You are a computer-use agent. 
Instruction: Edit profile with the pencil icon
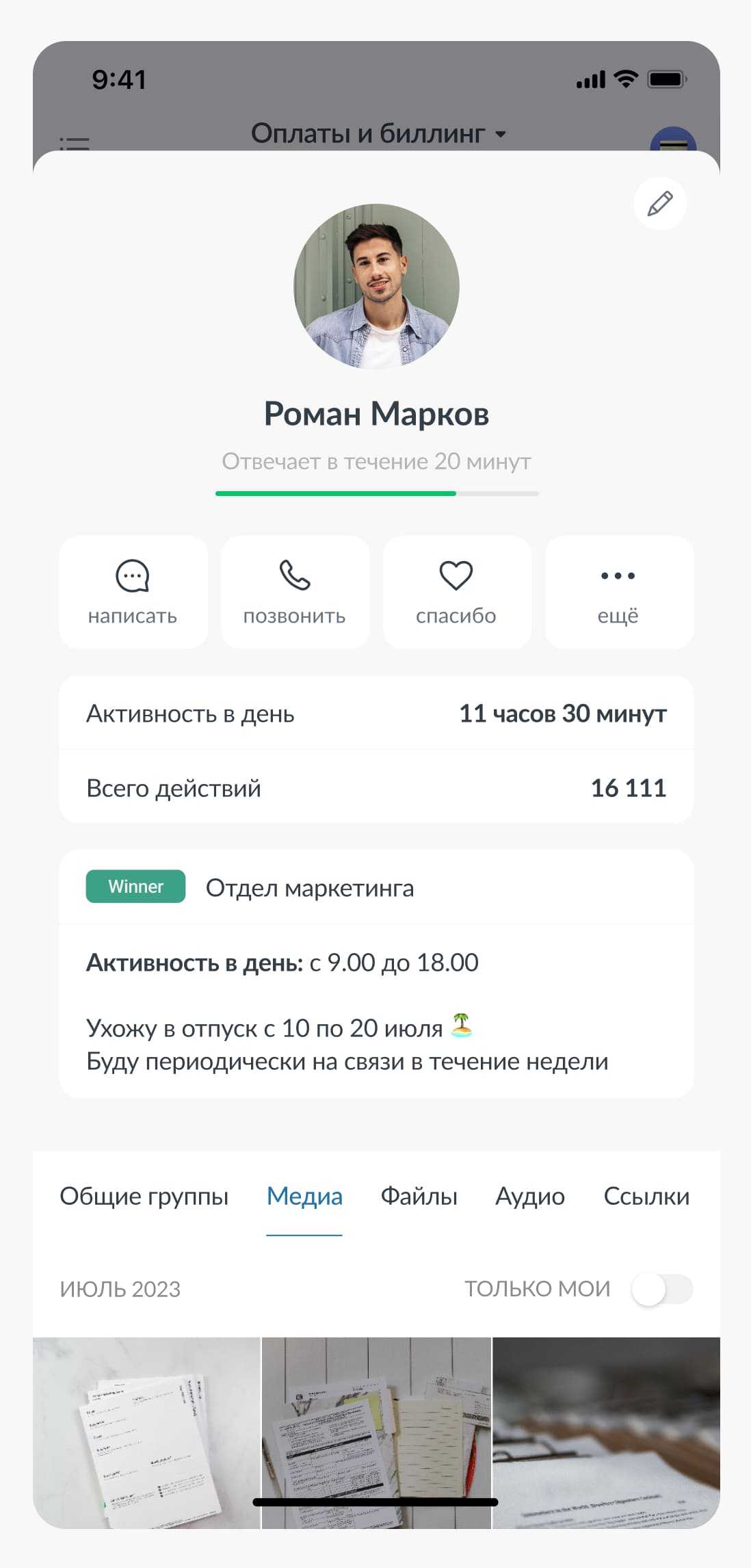(660, 203)
